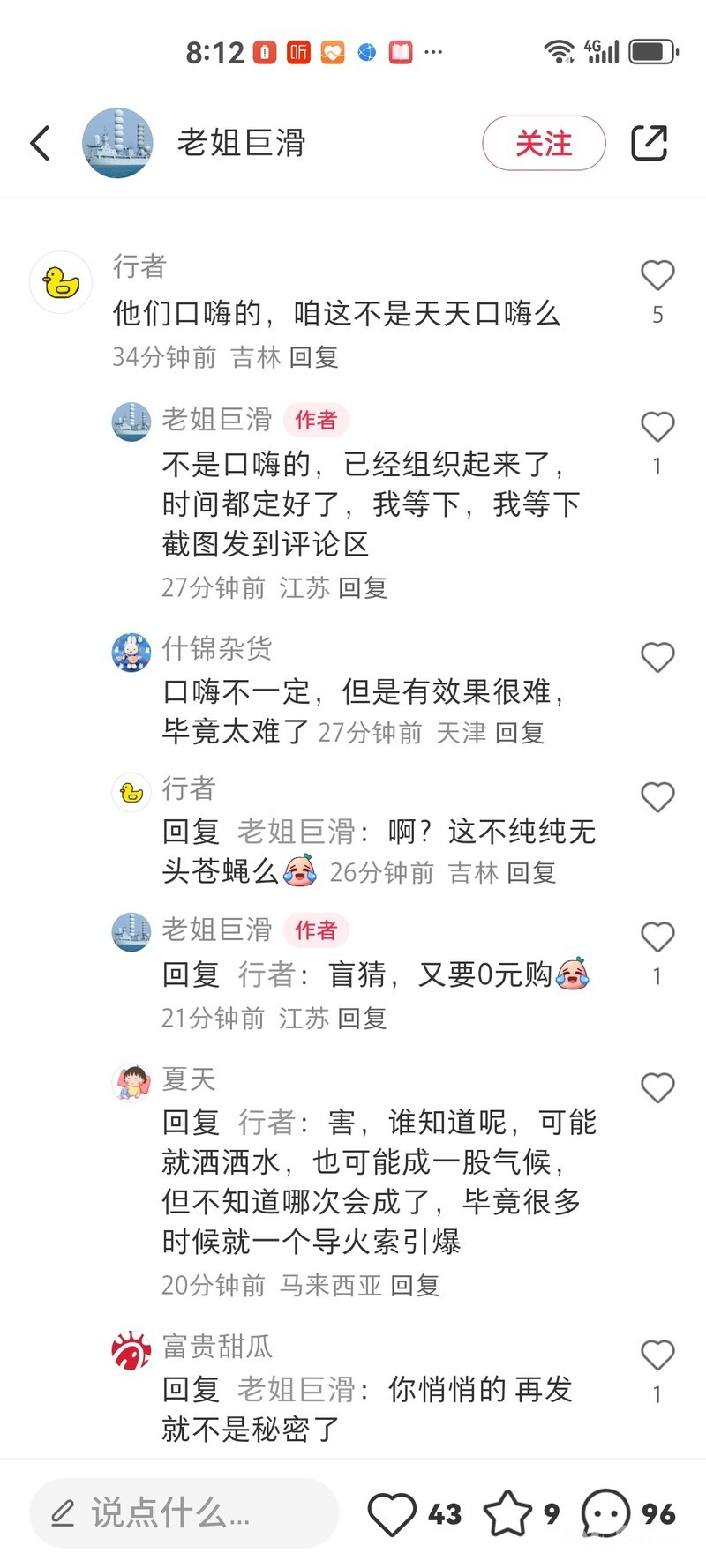Like 什锦杂货's comment
The width and height of the screenshot is (706, 1568).
(x=657, y=658)
